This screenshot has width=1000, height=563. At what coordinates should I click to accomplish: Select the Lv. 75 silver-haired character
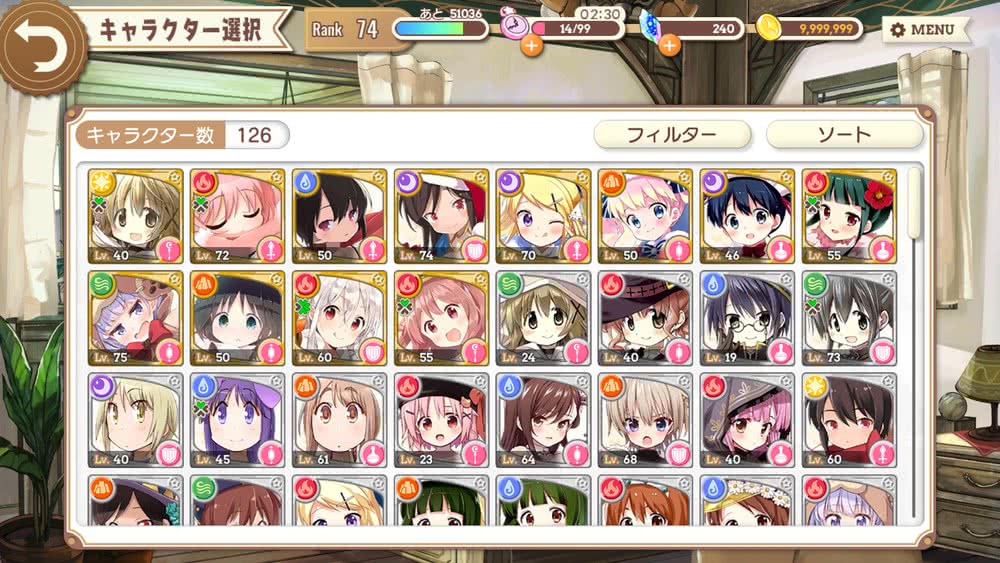(x=135, y=317)
